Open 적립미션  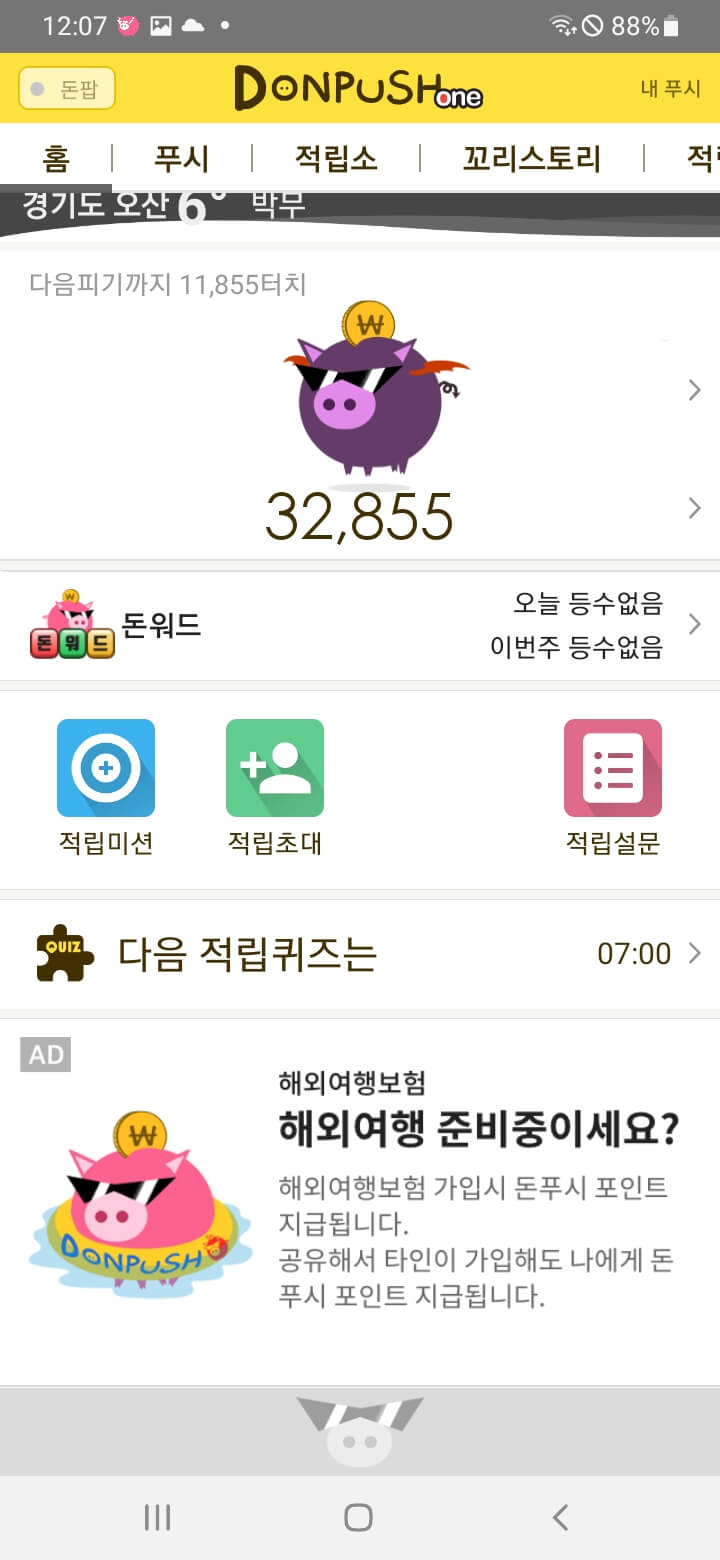(x=106, y=787)
